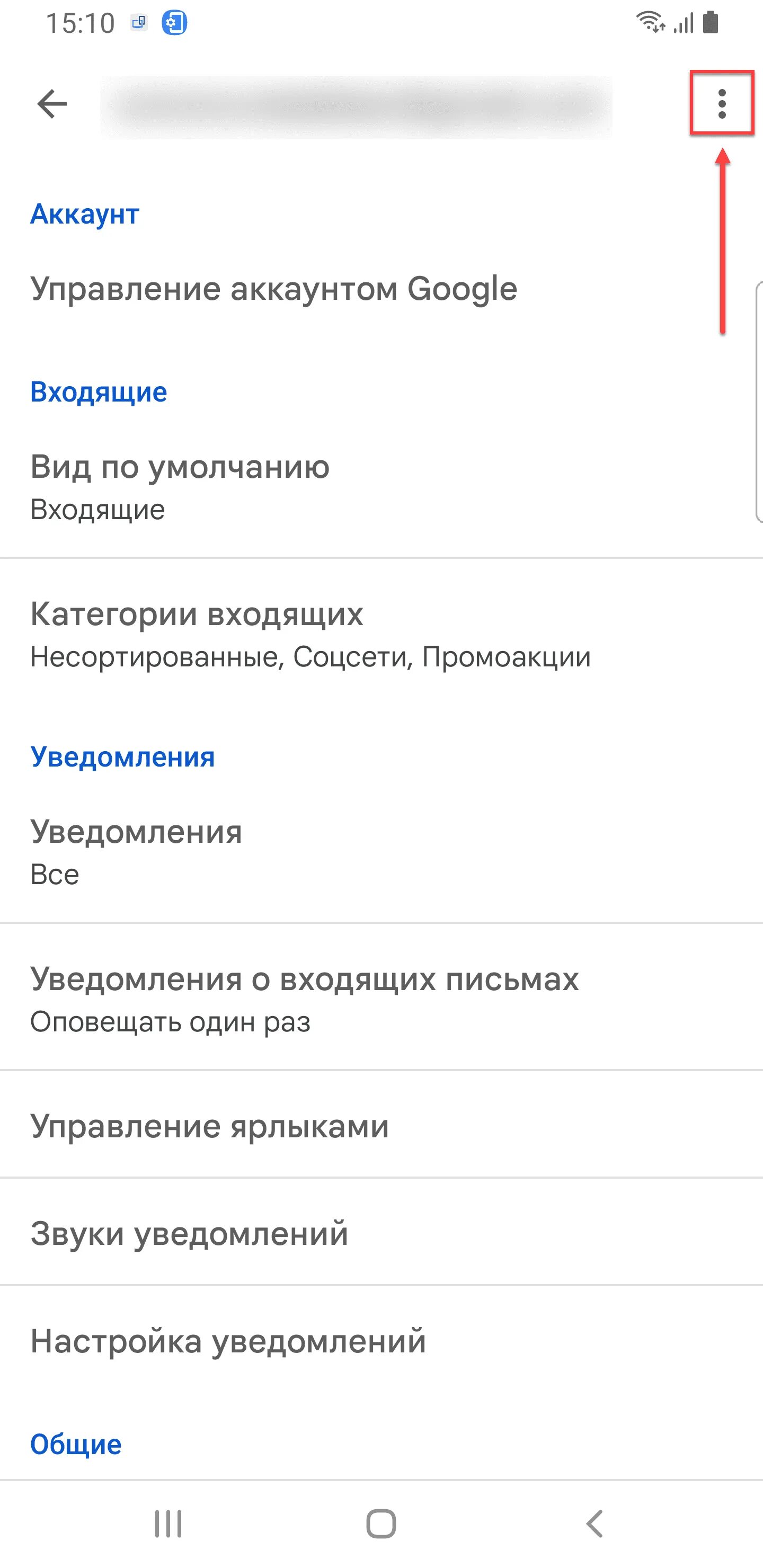The width and height of the screenshot is (763, 1568).
Task: Open Звуки уведомлений
Action: (x=381, y=1233)
